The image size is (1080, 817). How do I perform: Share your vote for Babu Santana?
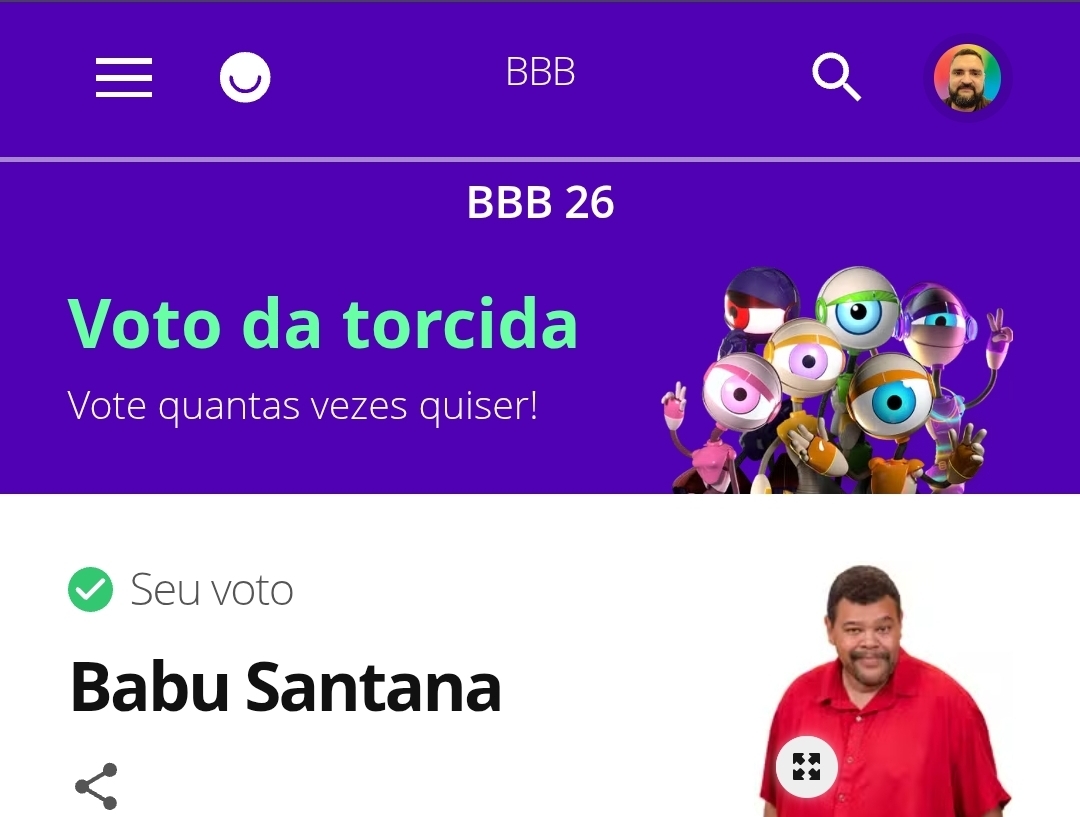97,786
